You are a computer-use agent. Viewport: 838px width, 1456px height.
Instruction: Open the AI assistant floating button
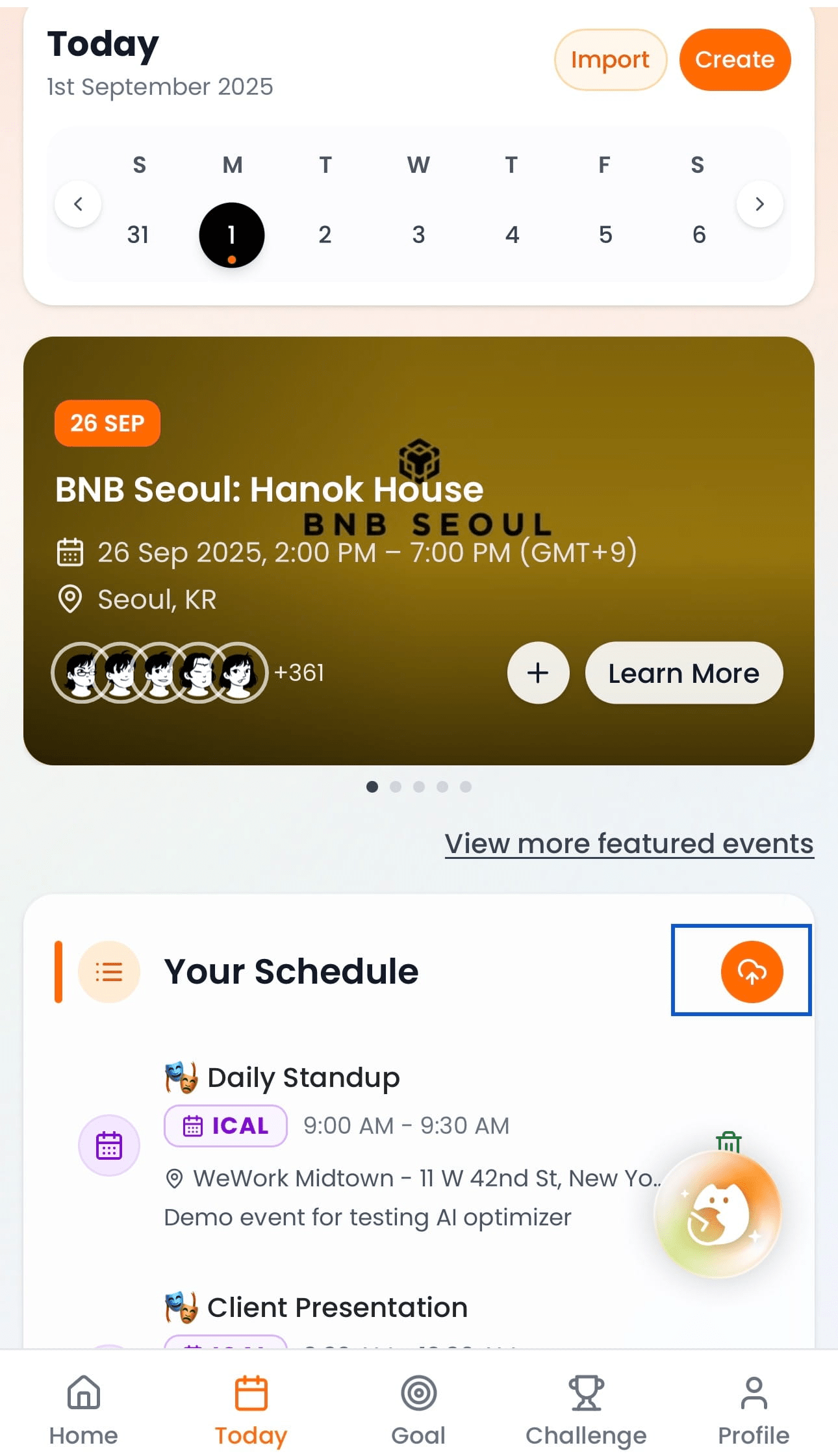(x=717, y=1214)
